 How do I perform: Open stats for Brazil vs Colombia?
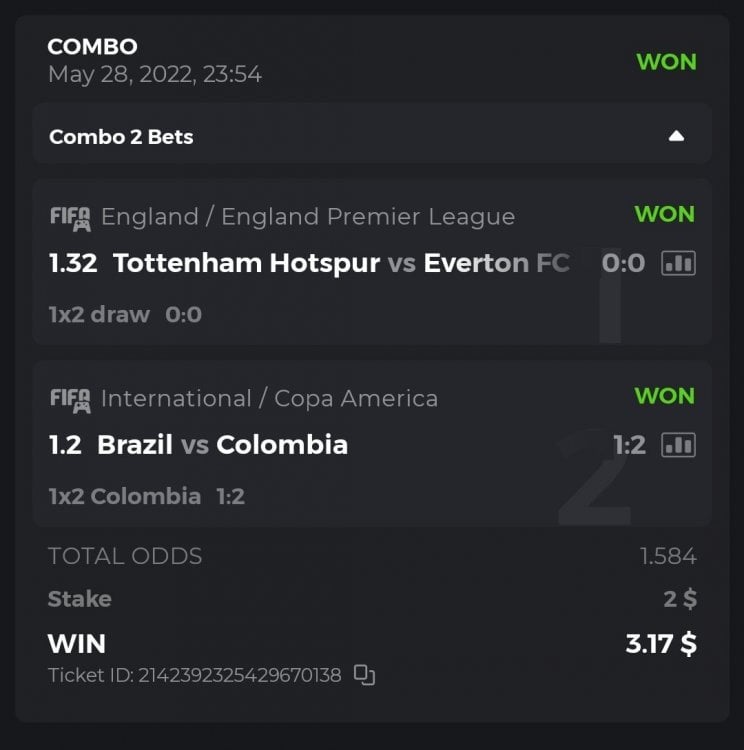coord(678,445)
